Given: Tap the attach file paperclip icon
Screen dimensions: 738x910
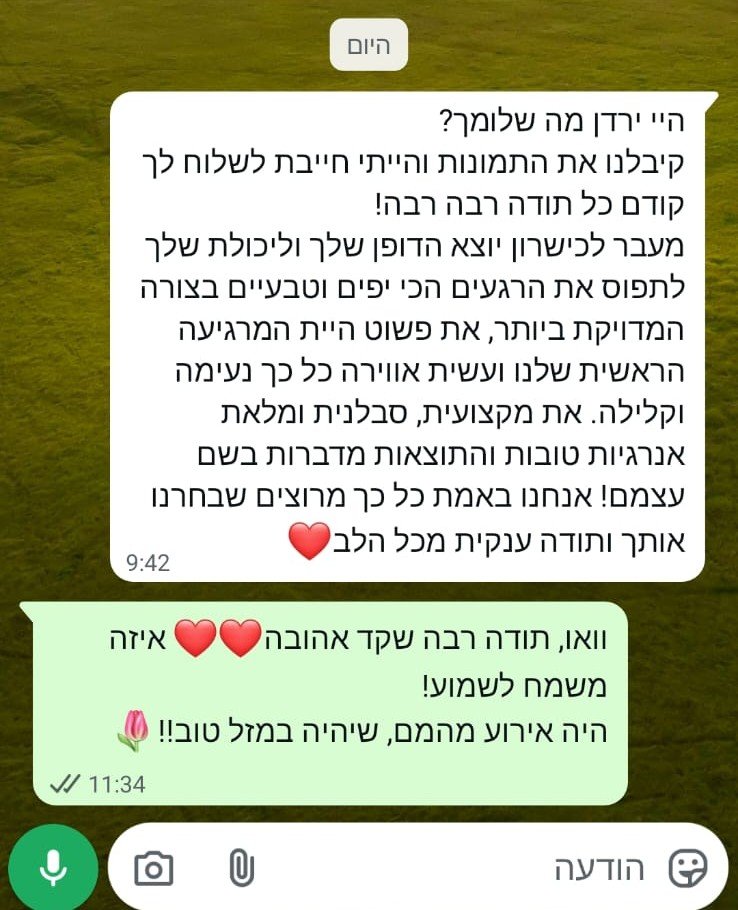Looking at the screenshot, I should point(239,868).
